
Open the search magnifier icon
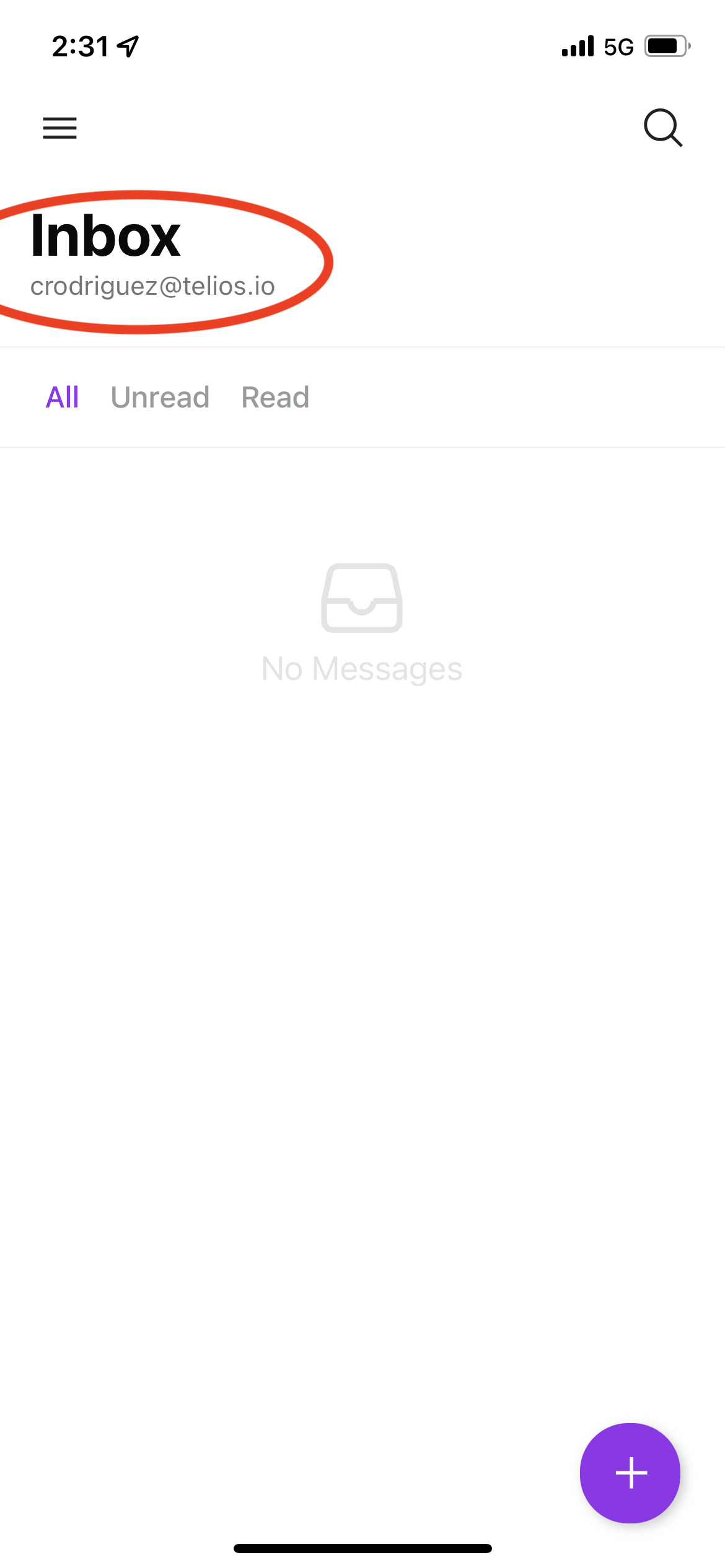click(x=662, y=128)
